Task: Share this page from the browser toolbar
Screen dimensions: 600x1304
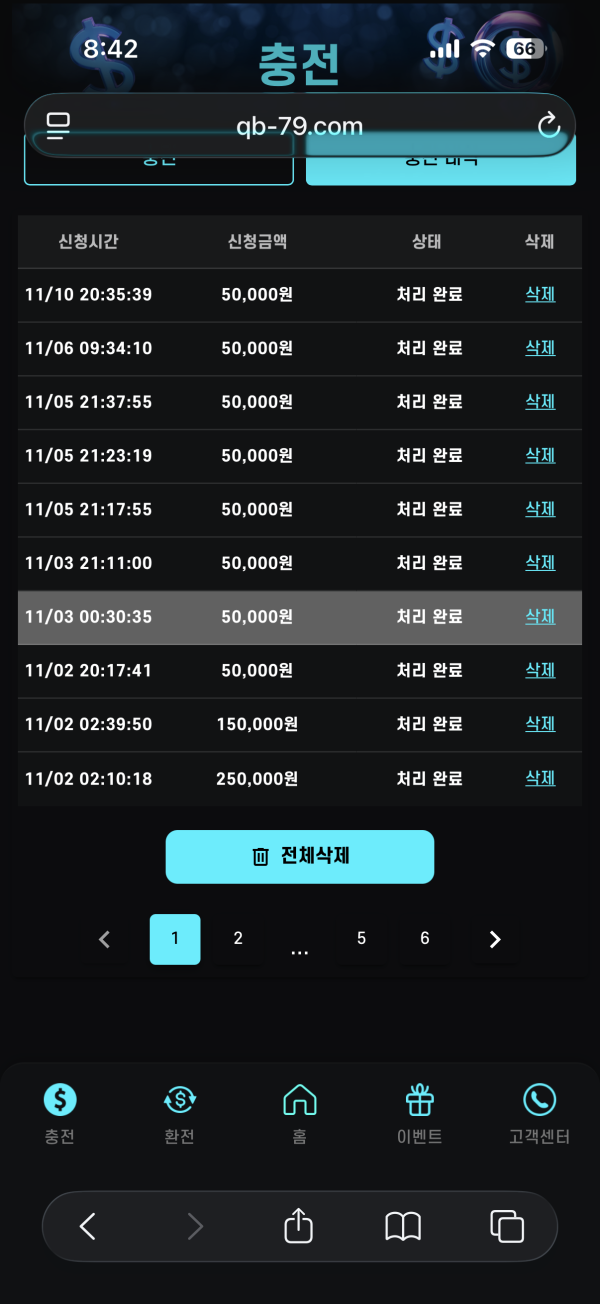Action: click(x=299, y=1226)
